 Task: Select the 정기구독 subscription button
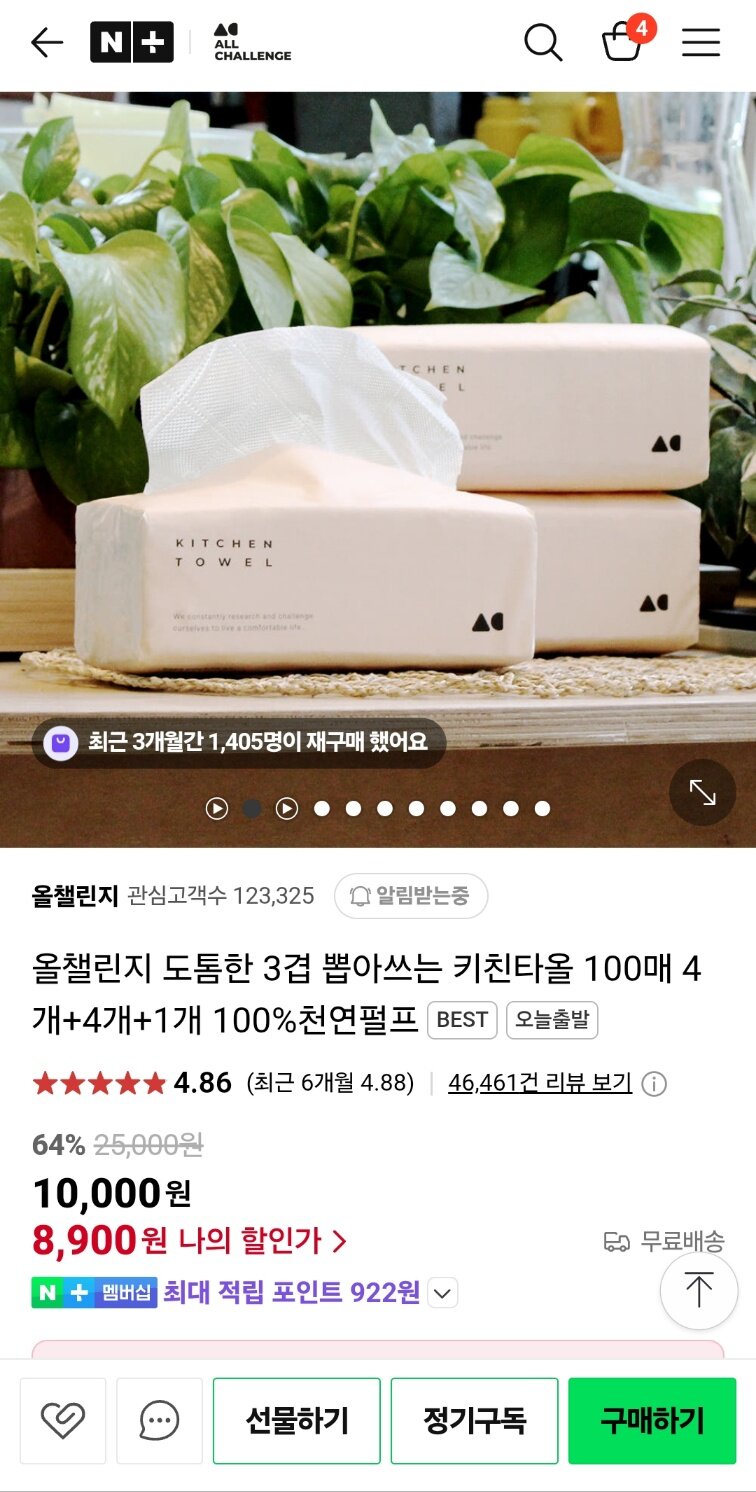[x=474, y=1420]
